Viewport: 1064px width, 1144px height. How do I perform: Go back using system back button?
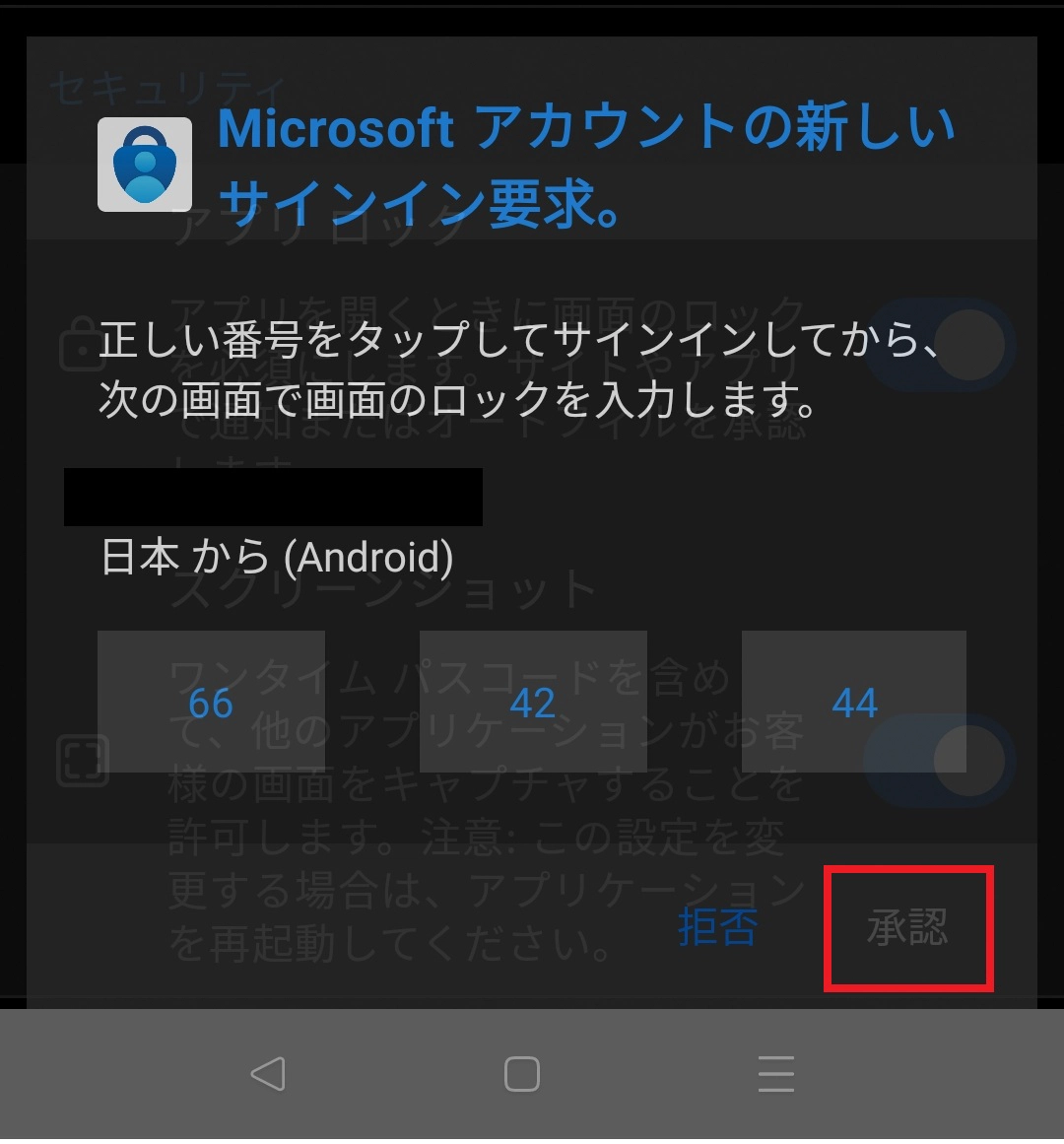268,1074
